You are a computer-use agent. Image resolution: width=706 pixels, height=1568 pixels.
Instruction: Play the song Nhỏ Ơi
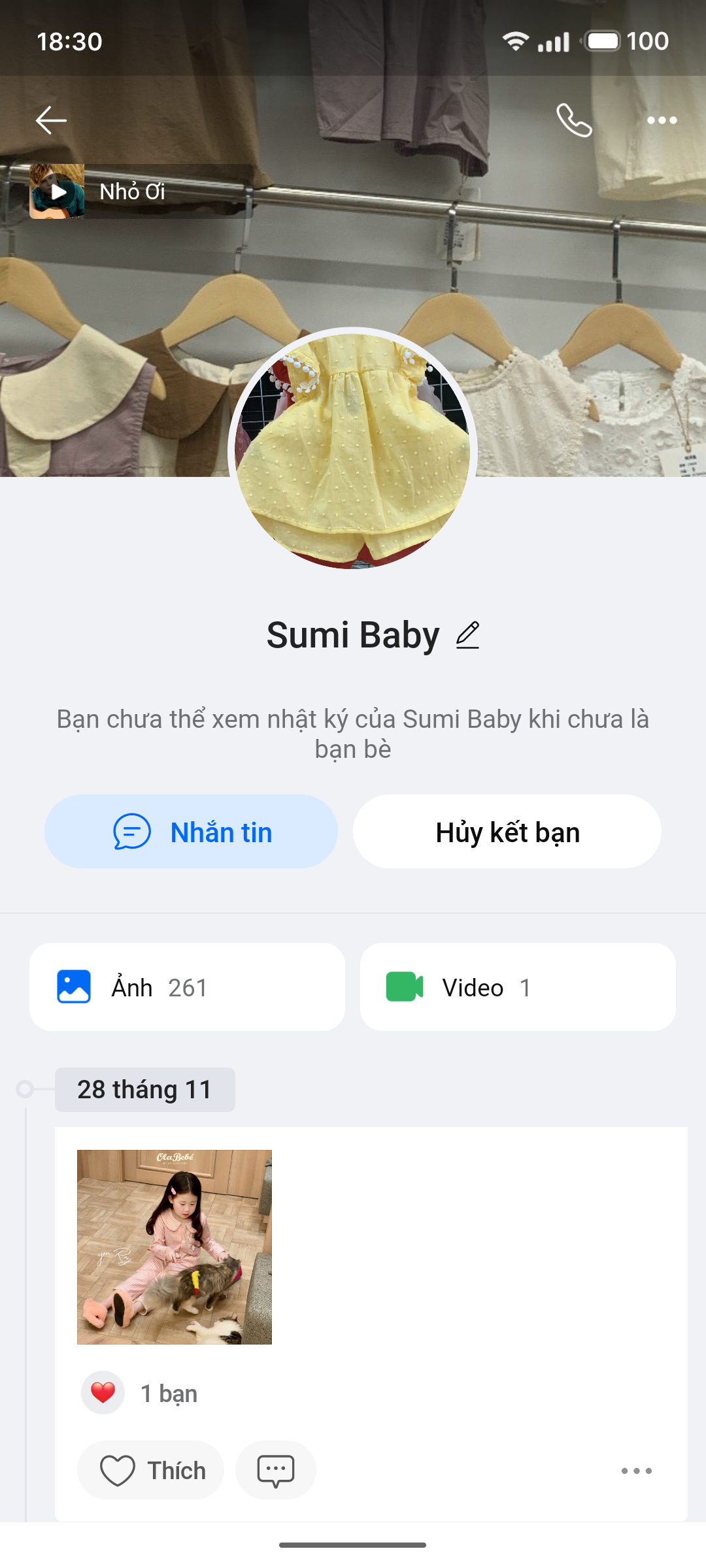pyautogui.click(x=58, y=191)
